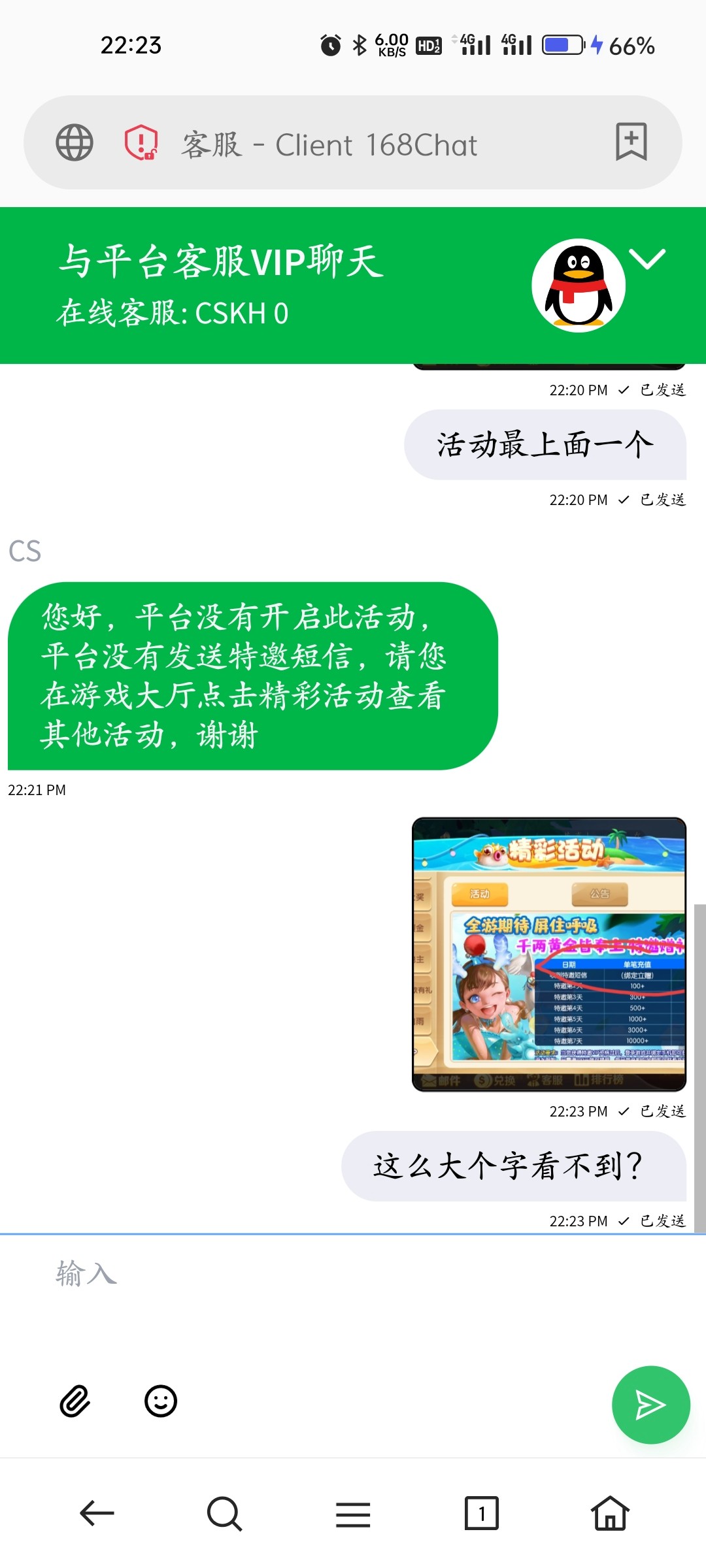Open the sent 精彩活动 screenshot image
This screenshot has height=1568, width=706.
click(549, 954)
